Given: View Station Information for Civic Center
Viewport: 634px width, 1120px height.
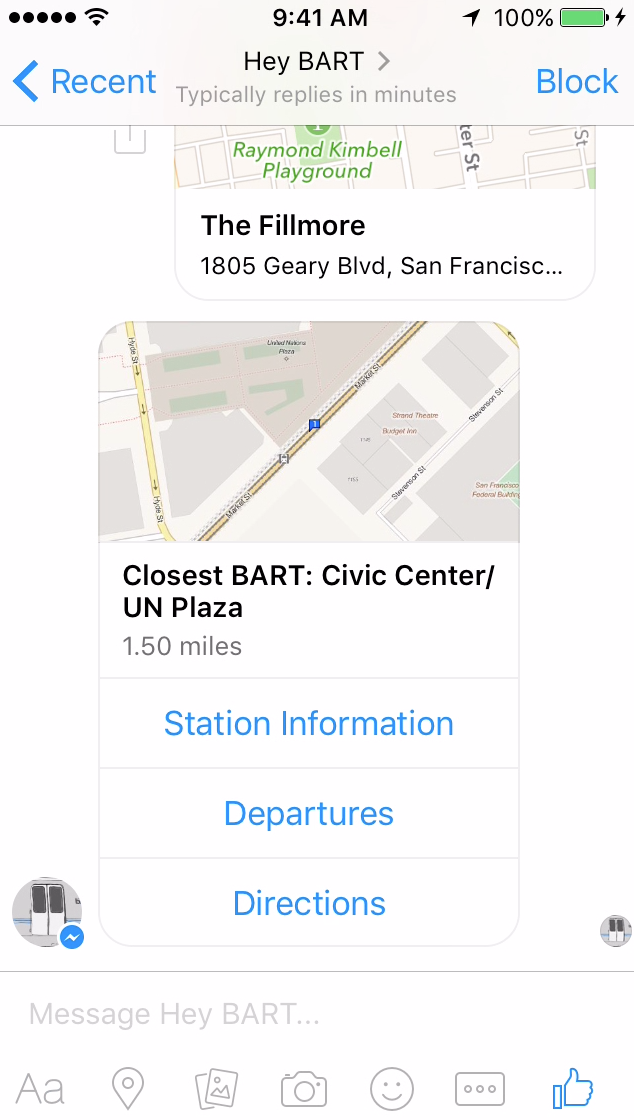Looking at the screenshot, I should point(309,723).
